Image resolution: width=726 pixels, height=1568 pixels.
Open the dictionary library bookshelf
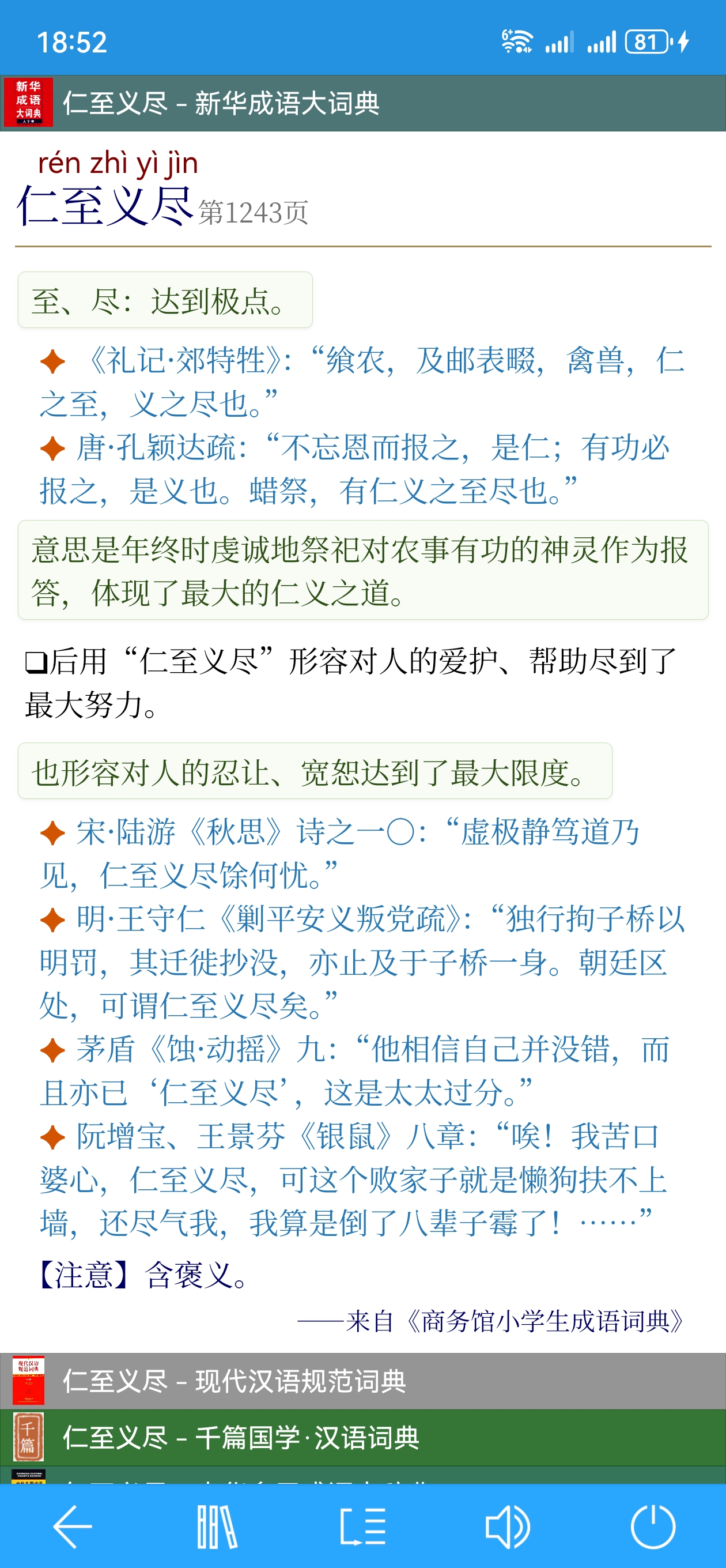tap(217, 1525)
